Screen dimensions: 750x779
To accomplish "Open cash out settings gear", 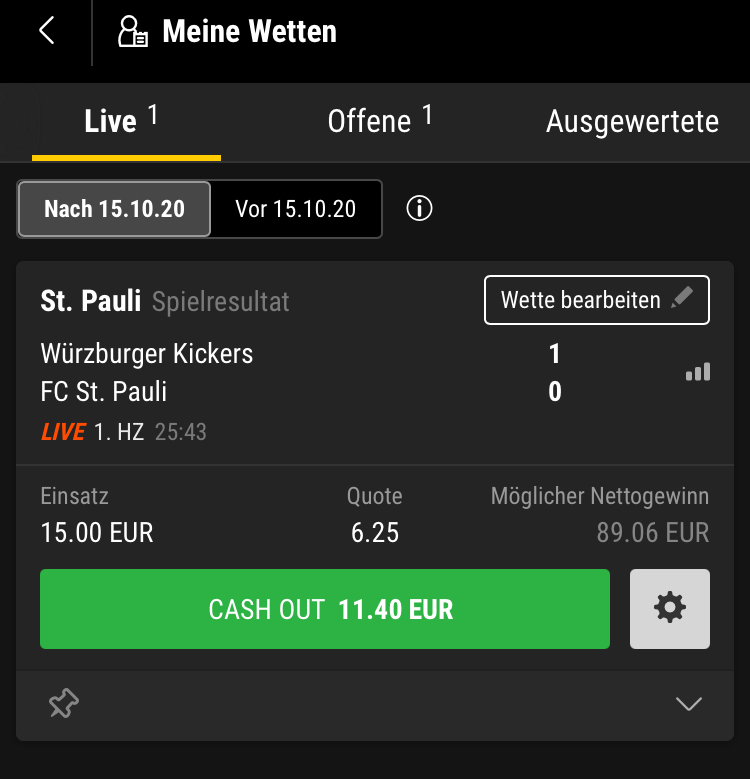I will point(669,609).
